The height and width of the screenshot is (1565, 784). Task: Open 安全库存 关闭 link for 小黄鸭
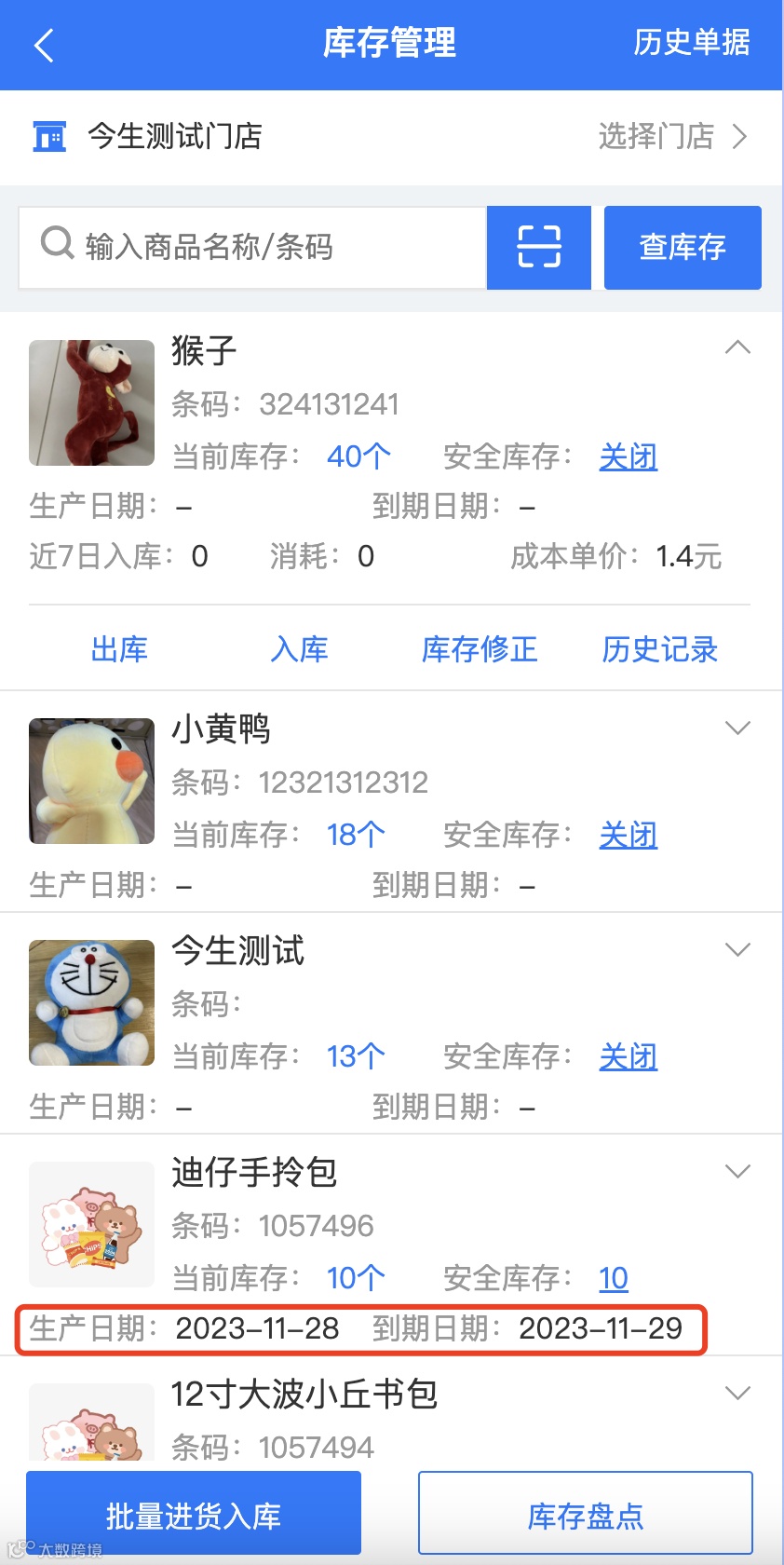click(628, 835)
